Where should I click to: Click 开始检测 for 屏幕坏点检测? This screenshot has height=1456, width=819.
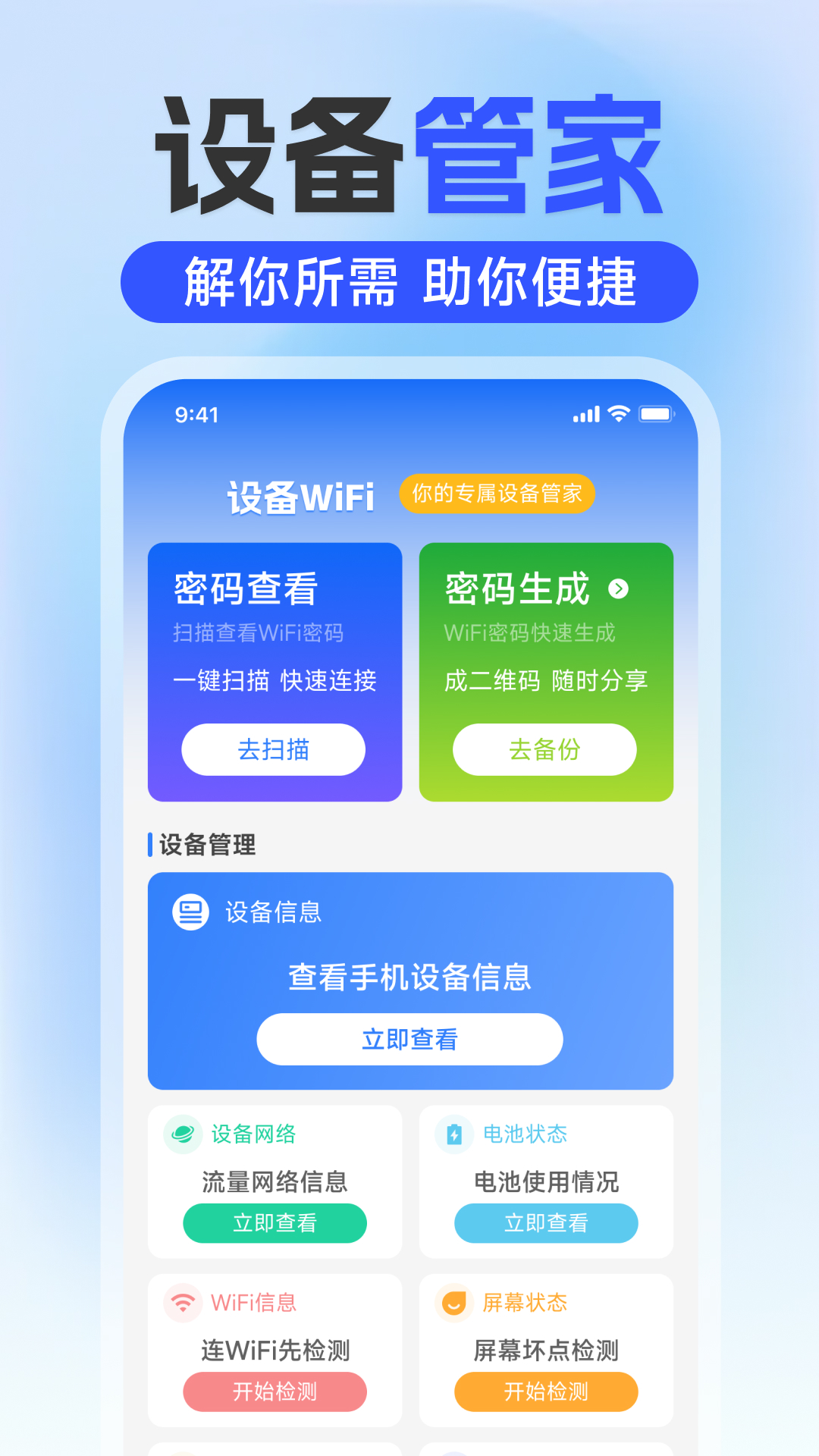click(546, 1392)
